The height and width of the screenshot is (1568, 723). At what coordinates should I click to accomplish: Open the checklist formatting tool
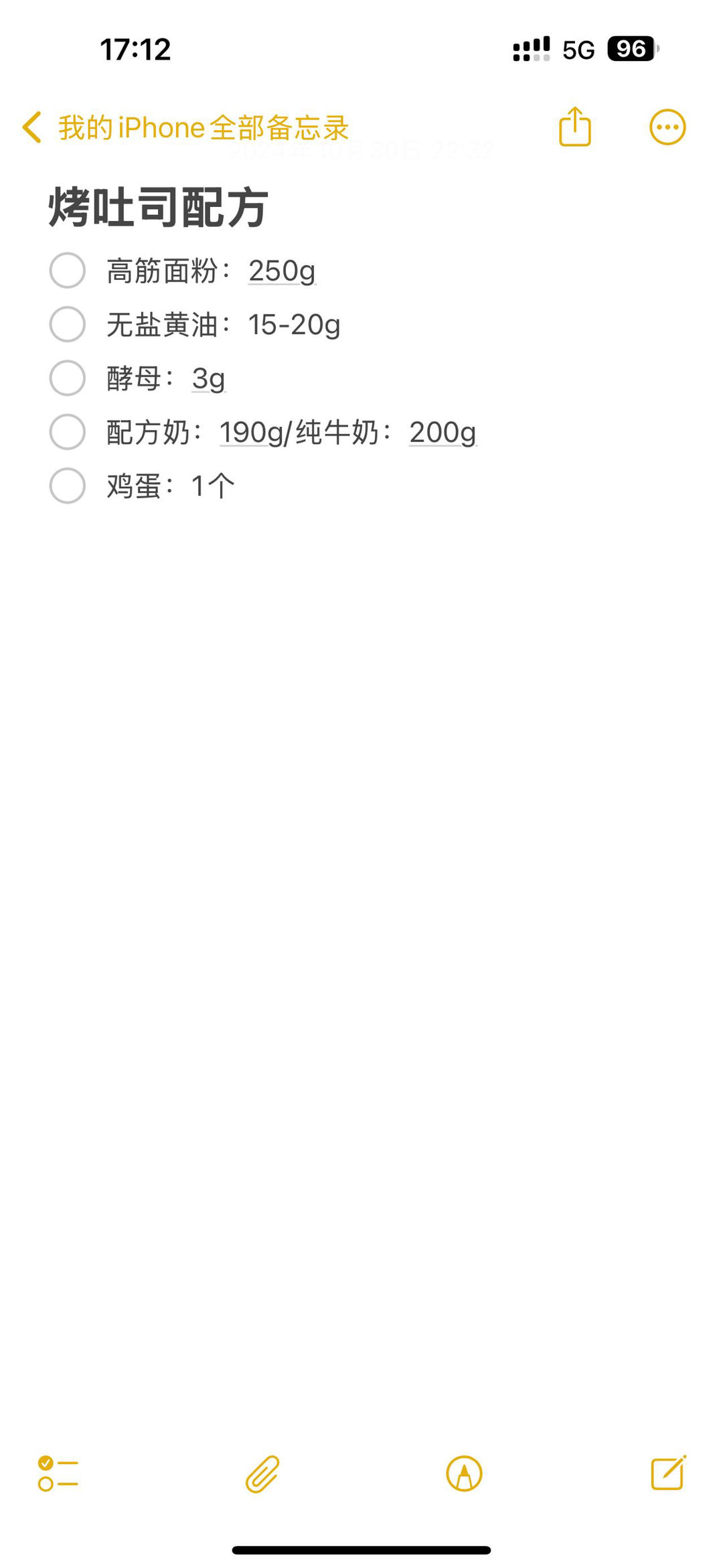tap(58, 1474)
